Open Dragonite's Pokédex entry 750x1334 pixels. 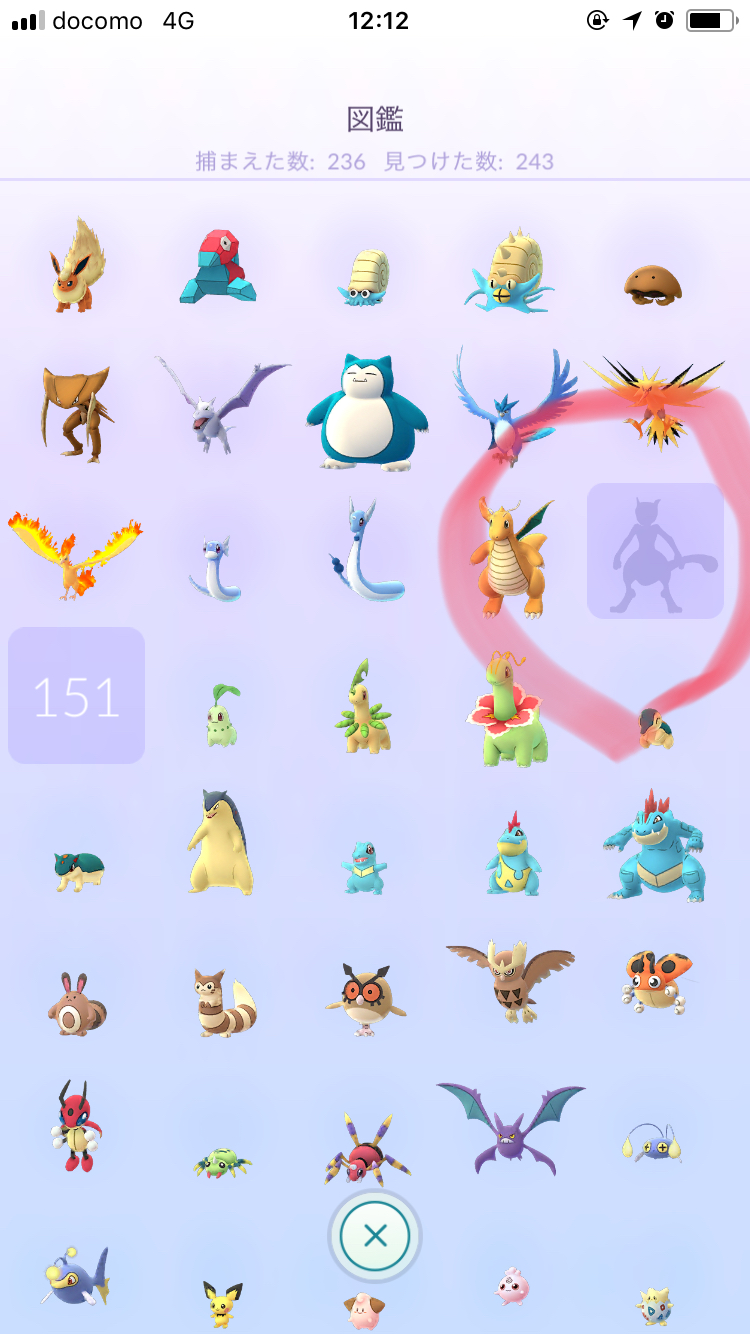click(x=512, y=555)
